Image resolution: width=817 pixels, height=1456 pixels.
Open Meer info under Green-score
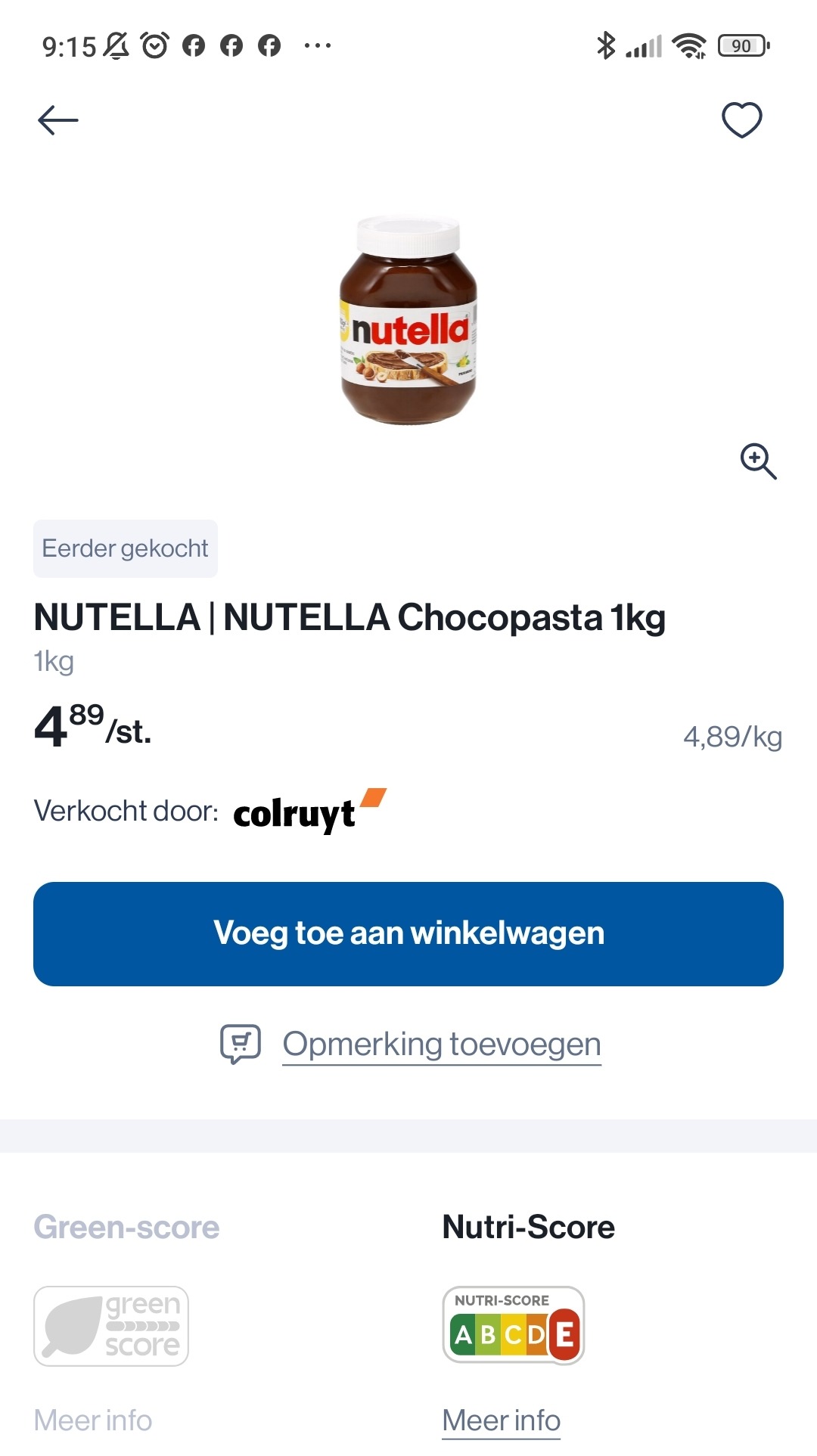tap(92, 1420)
